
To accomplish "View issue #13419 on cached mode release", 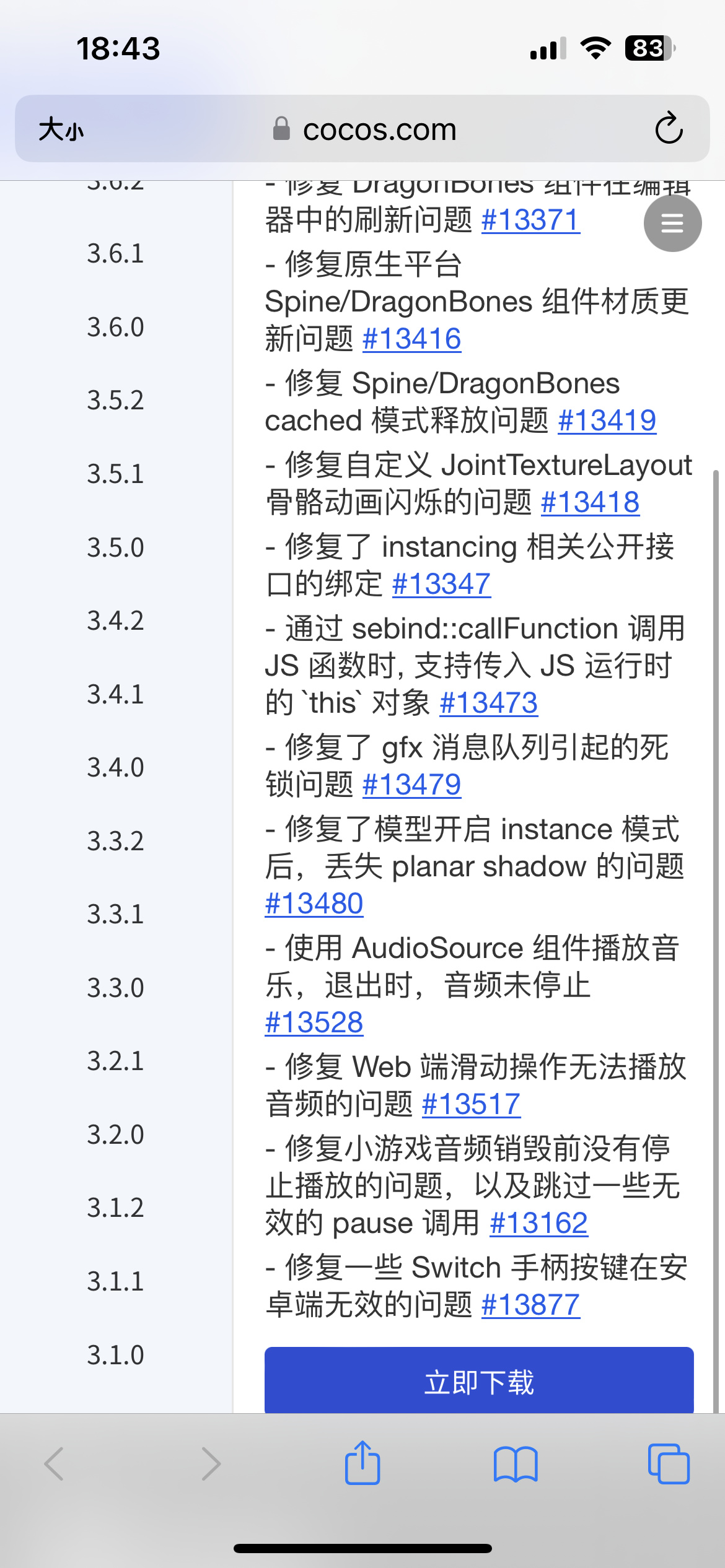I will (607, 420).
